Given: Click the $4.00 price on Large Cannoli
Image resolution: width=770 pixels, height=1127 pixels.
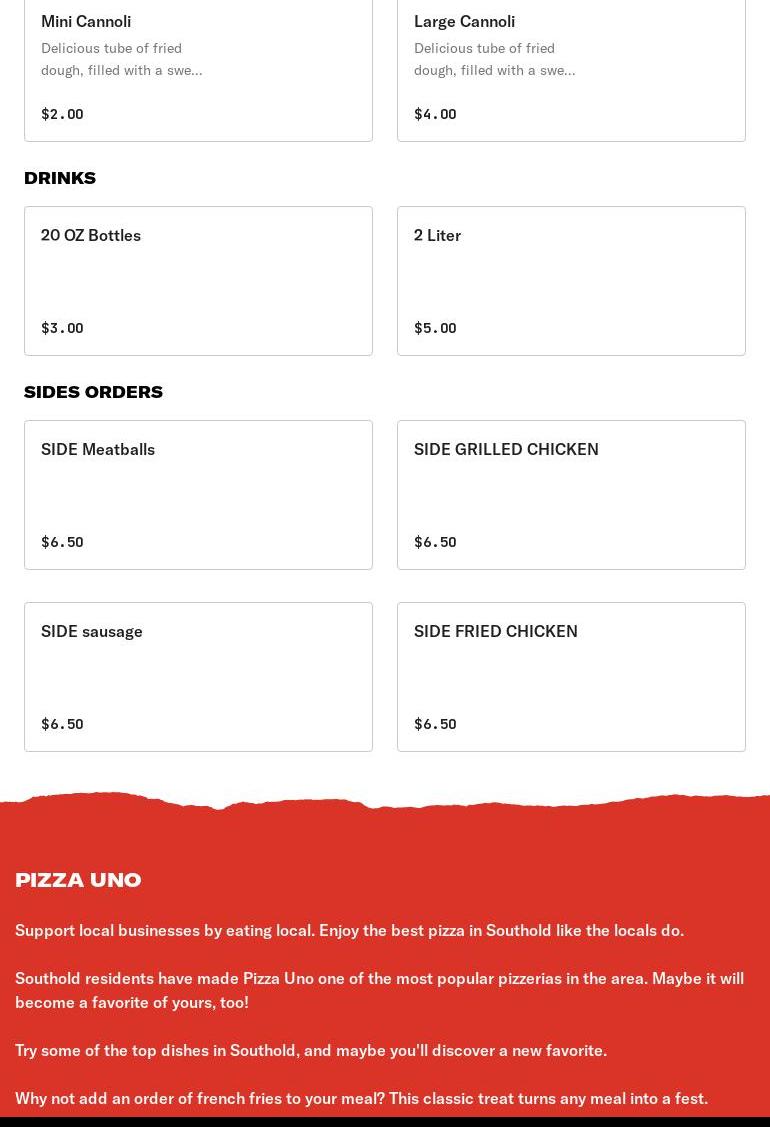Looking at the screenshot, I should 435,114.
